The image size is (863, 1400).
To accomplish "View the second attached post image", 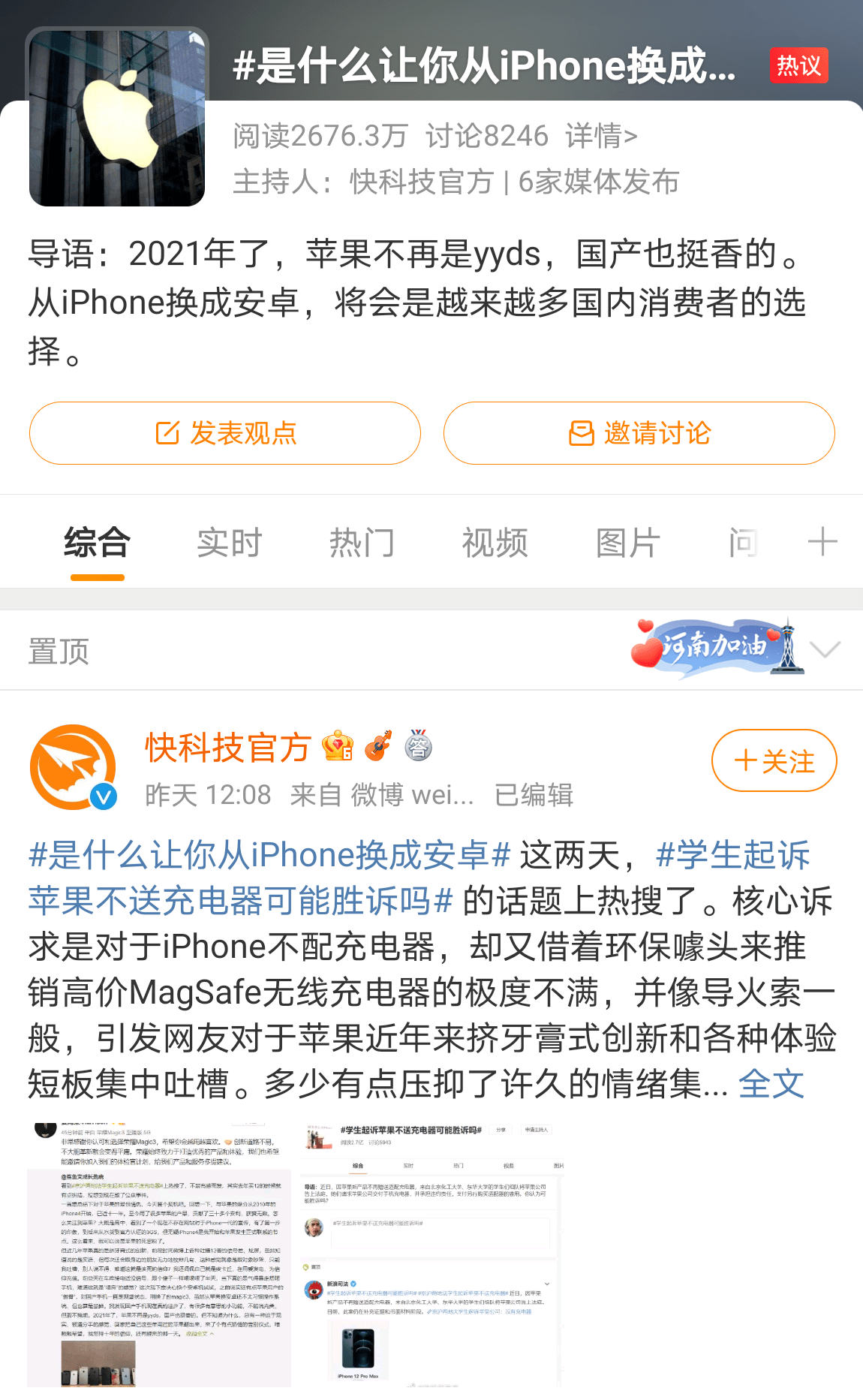I will tap(431, 1254).
